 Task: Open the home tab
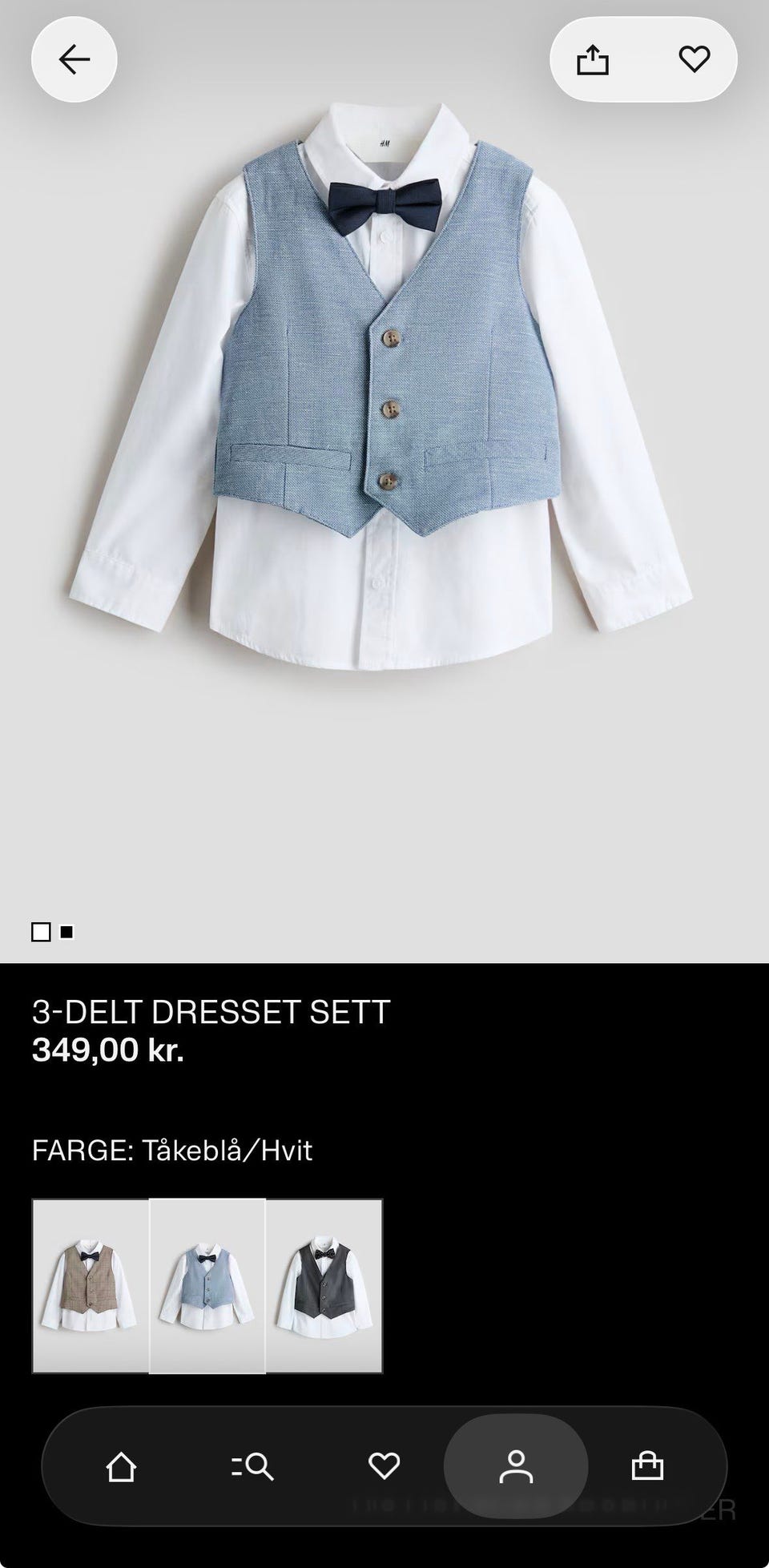[121, 1466]
